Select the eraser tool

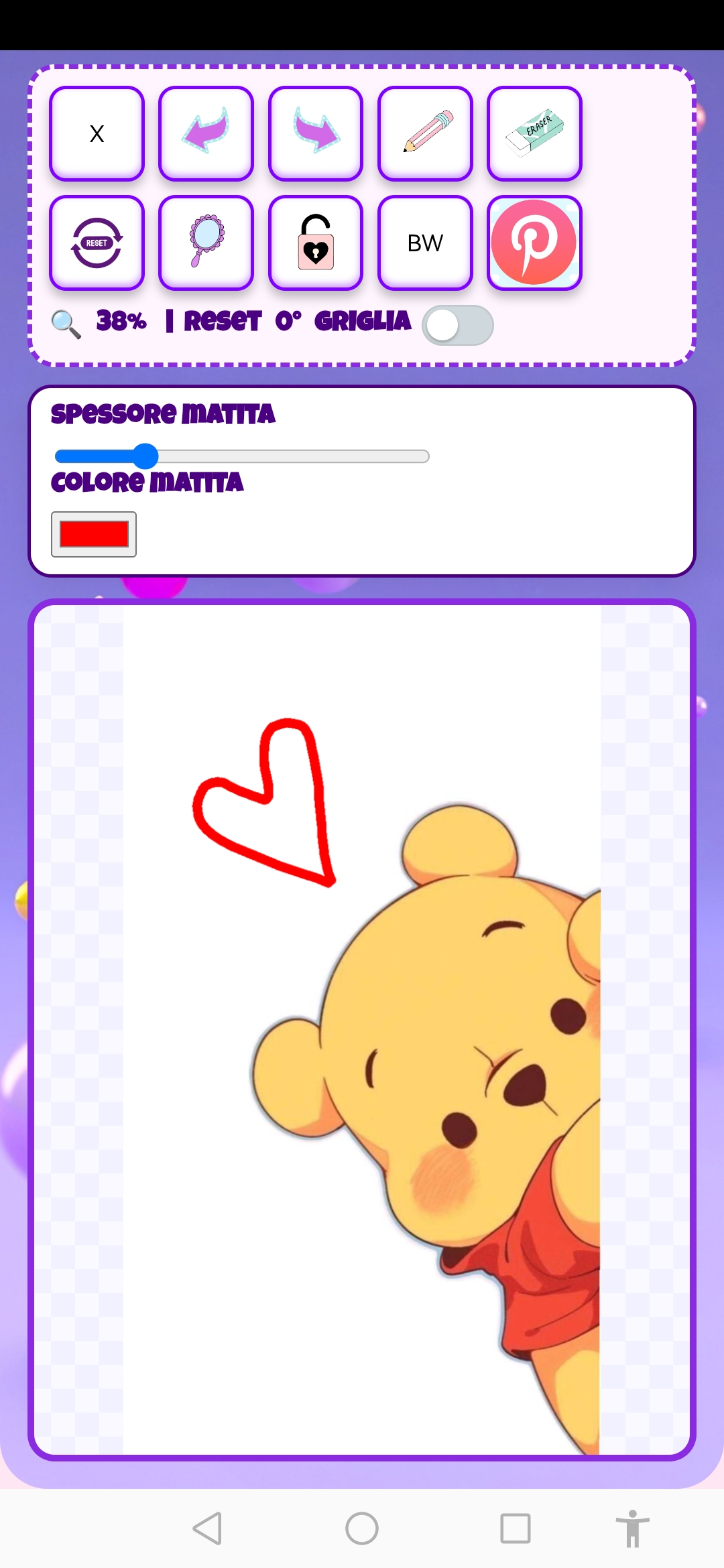tap(534, 133)
